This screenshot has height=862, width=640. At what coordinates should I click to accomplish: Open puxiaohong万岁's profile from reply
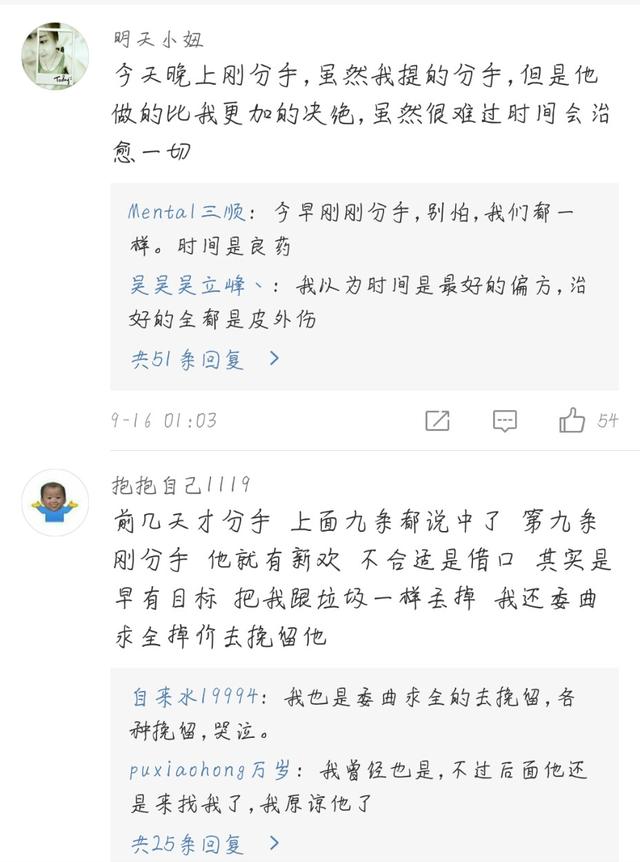click(x=210, y=770)
